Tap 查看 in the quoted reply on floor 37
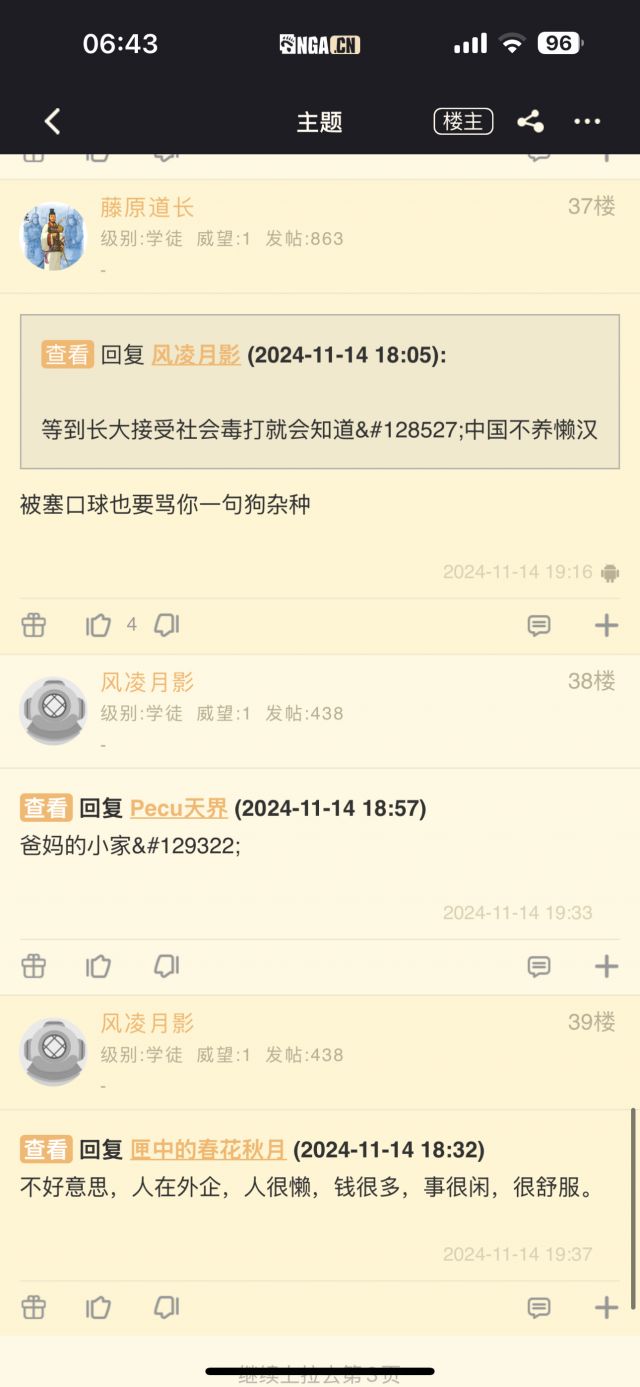Viewport: 640px width, 1387px height. 67,355
